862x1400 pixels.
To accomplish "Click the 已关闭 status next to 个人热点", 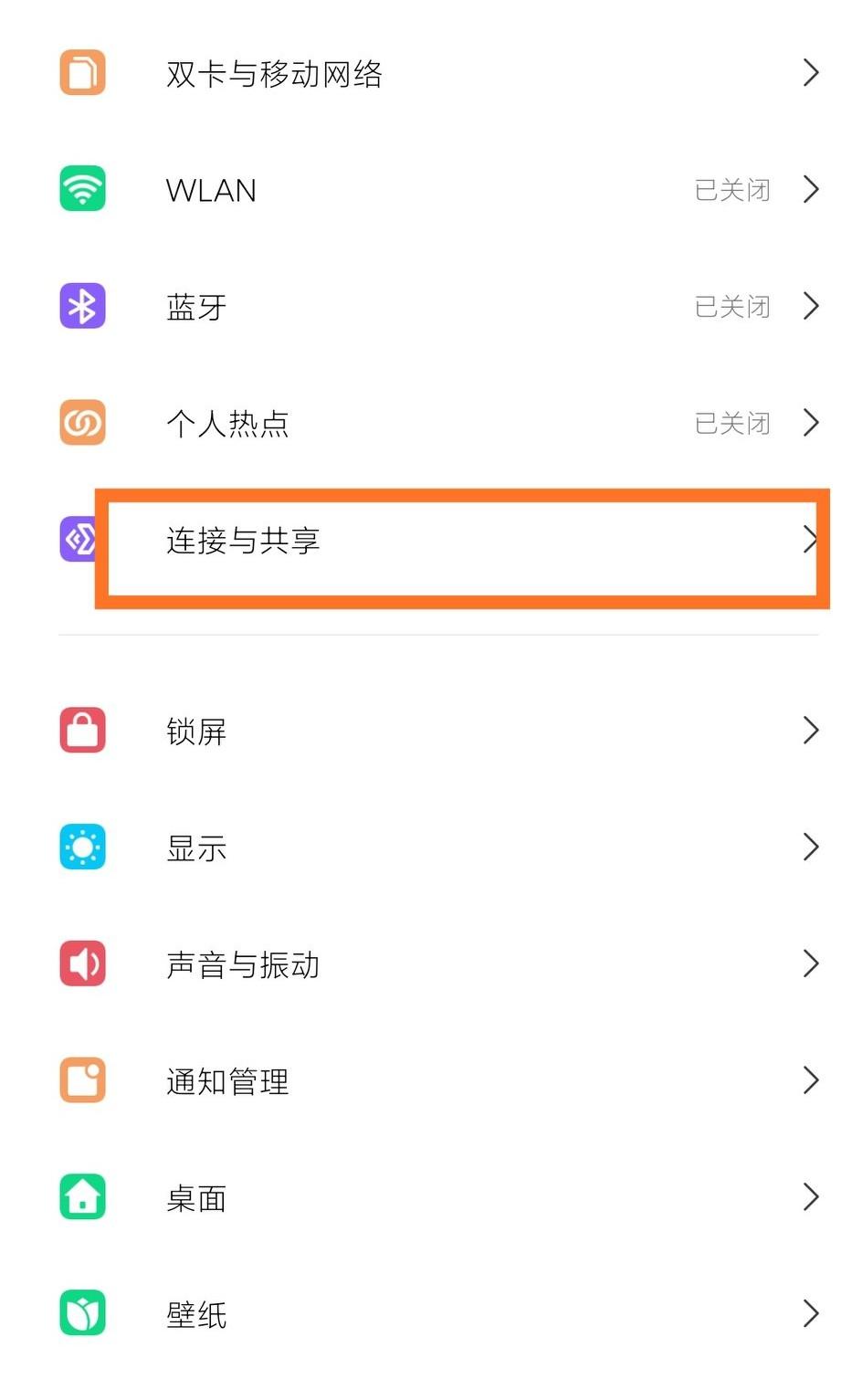I will (x=731, y=423).
